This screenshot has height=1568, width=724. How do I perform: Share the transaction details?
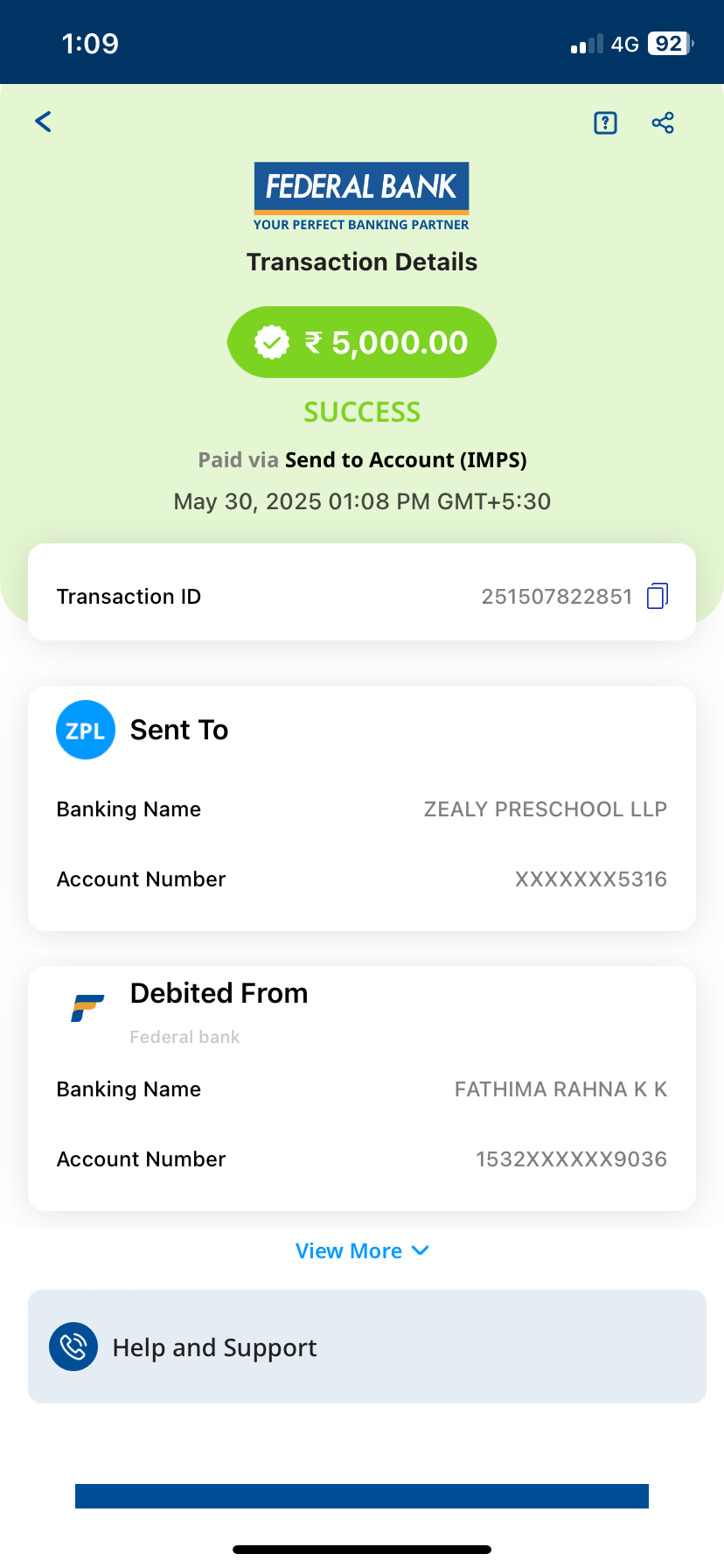663,122
